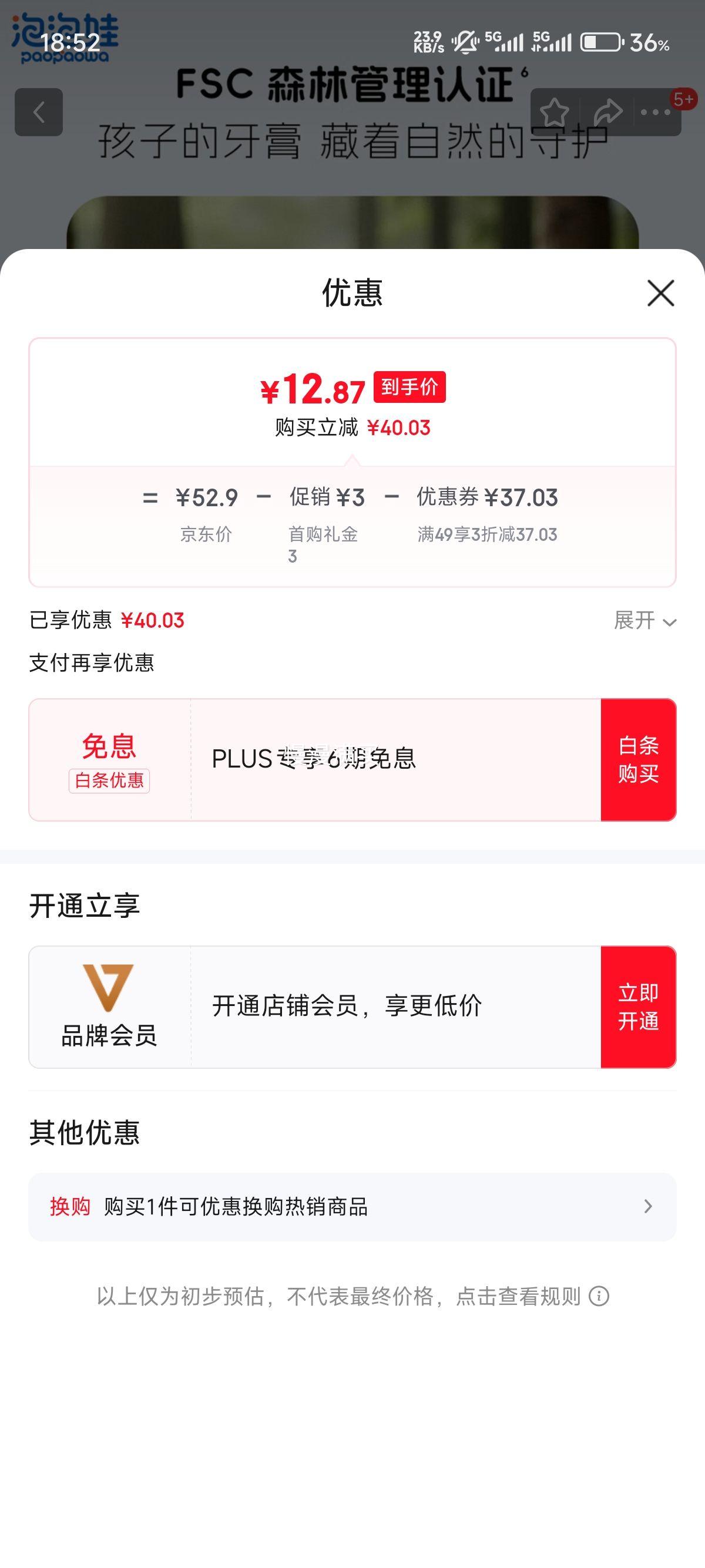This screenshot has height=1568, width=705.
Task: Tap the PLUS专享6期免息 promotion row
Action: (x=315, y=761)
